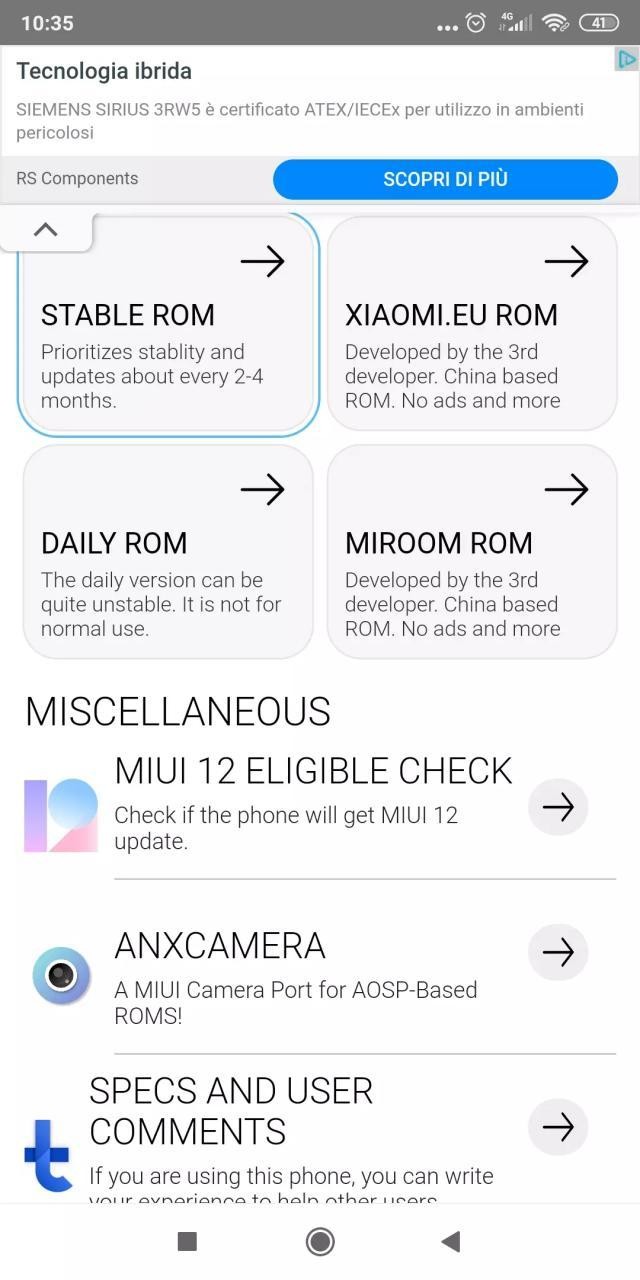
Task: Collapse the section with the up chevron
Action: [45, 230]
